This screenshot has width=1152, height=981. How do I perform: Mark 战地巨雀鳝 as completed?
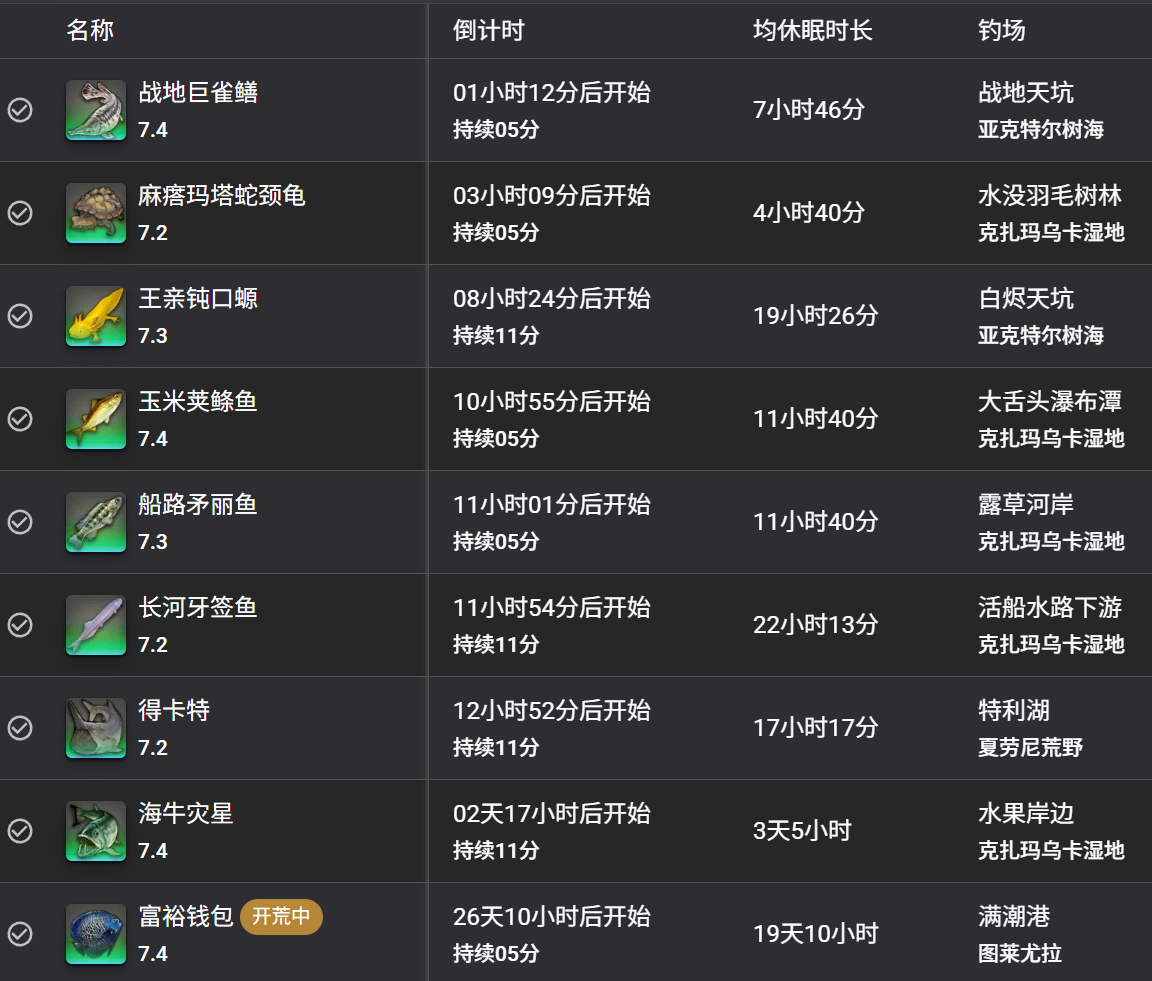point(20,110)
